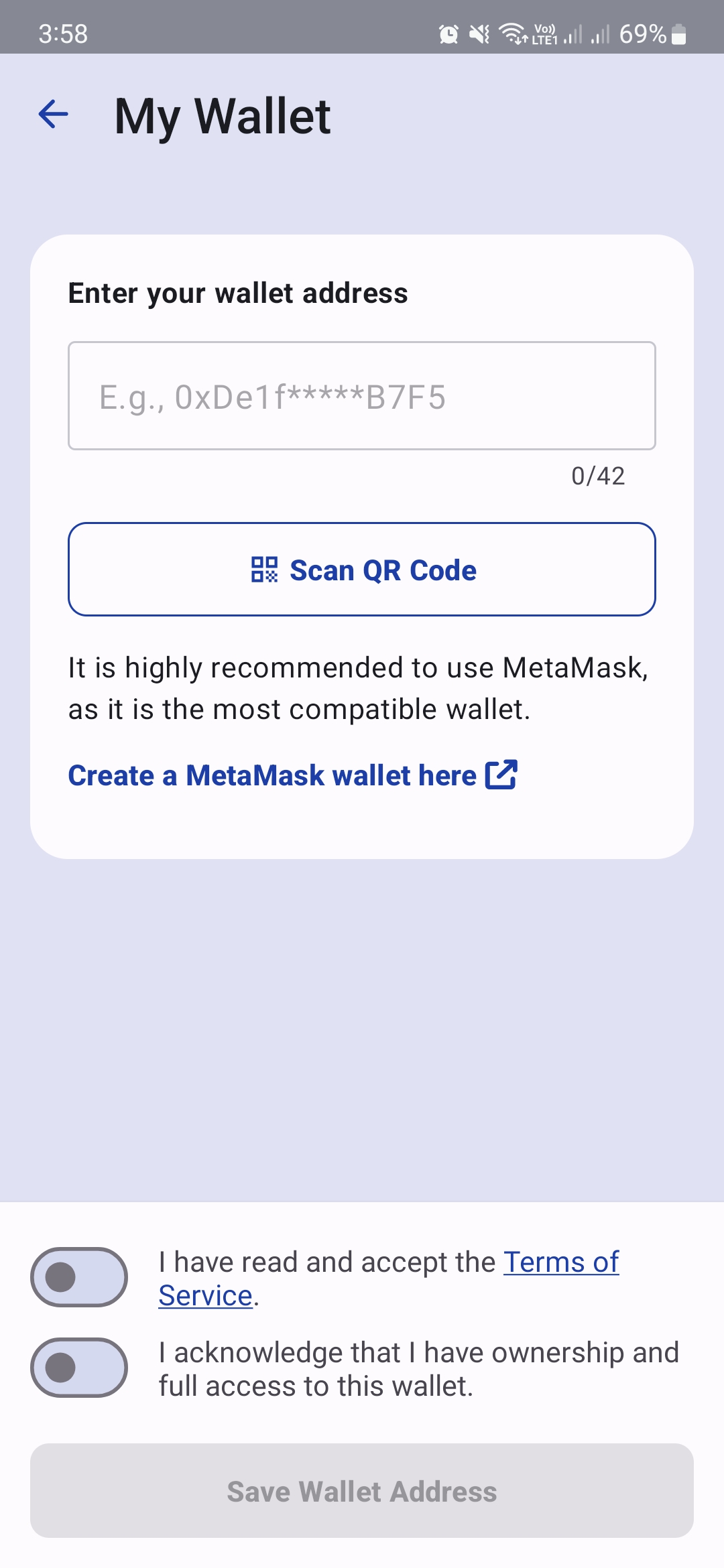Tap the wallet address input field
Image resolution: width=724 pixels, height=1568 pixels.
click(x=362, y=395)
